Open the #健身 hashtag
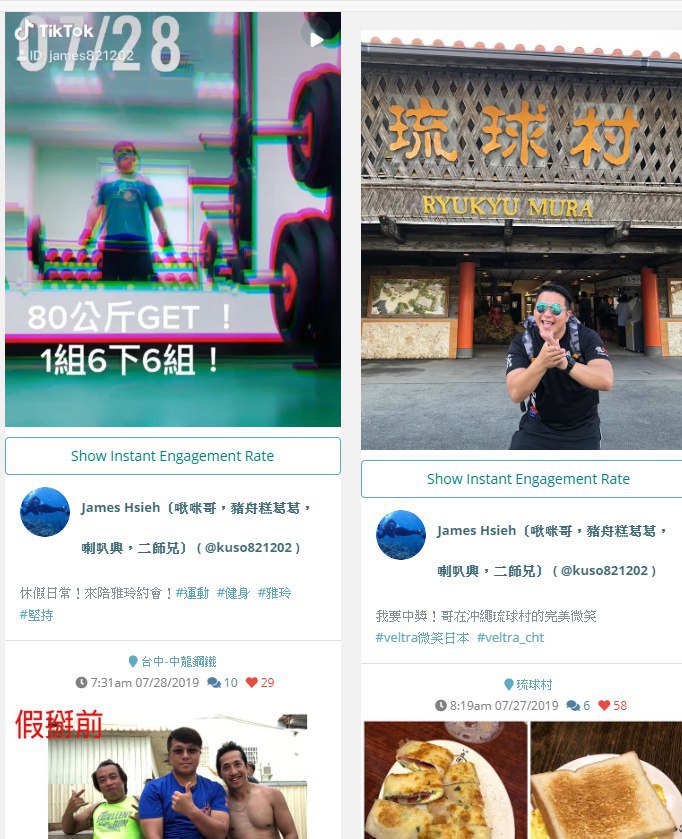Viewport: 682px width, 839px height. tap(233, 593)
